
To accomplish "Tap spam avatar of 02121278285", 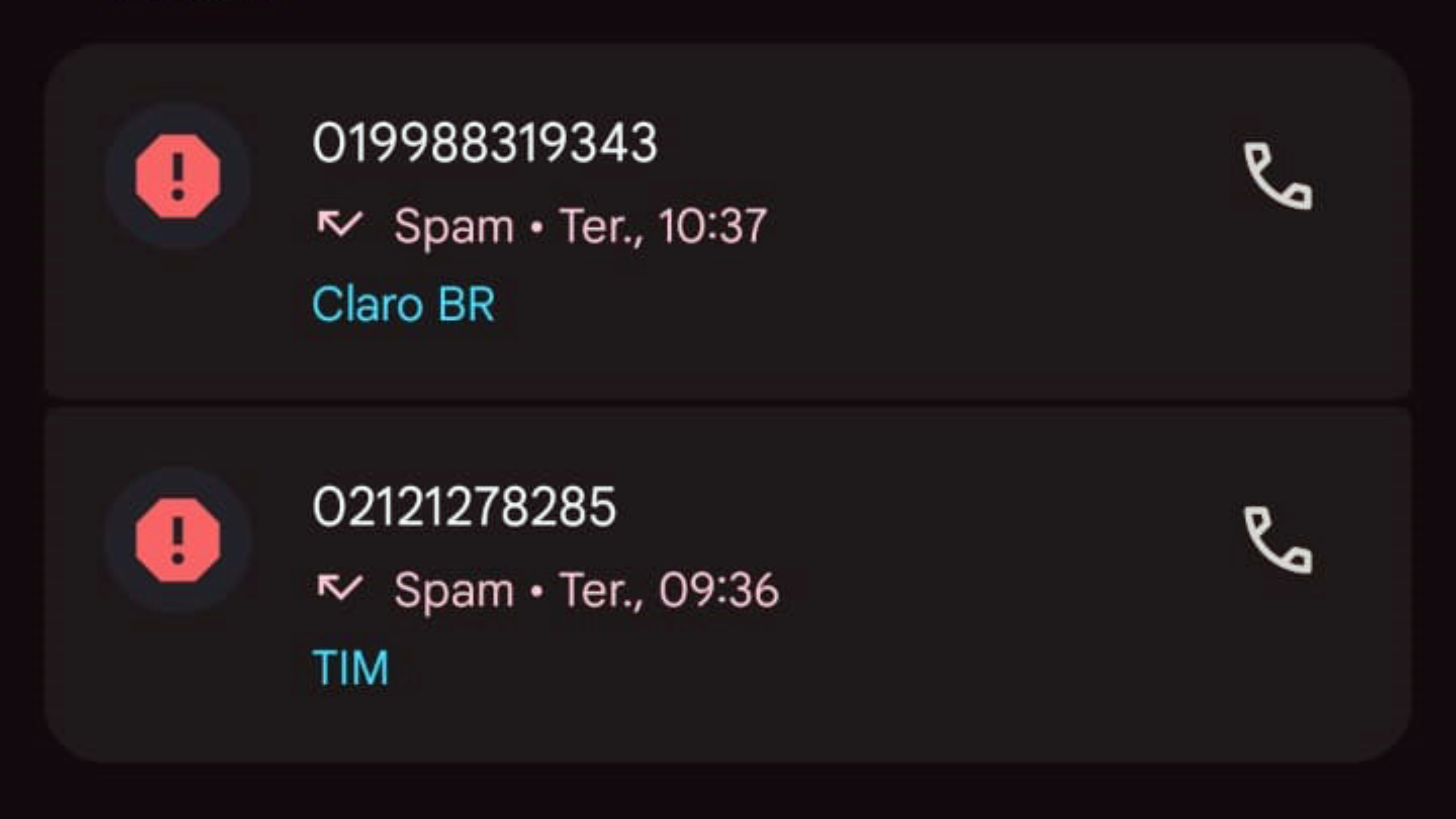I will click(178, 540).
